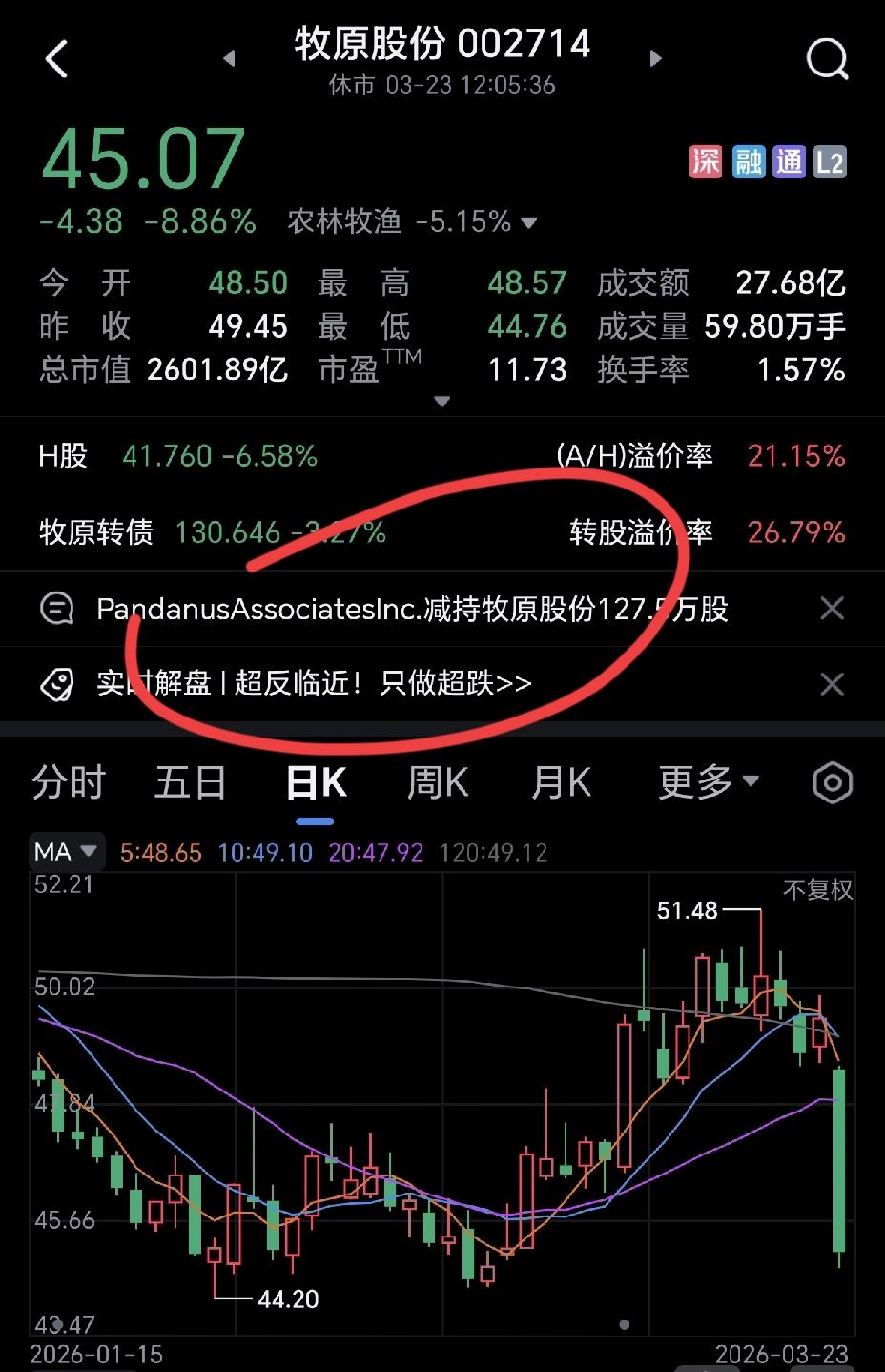This screenshot has height=1372, width=885.
Task: Open the chart settings target icon
Action: [832, 781]
